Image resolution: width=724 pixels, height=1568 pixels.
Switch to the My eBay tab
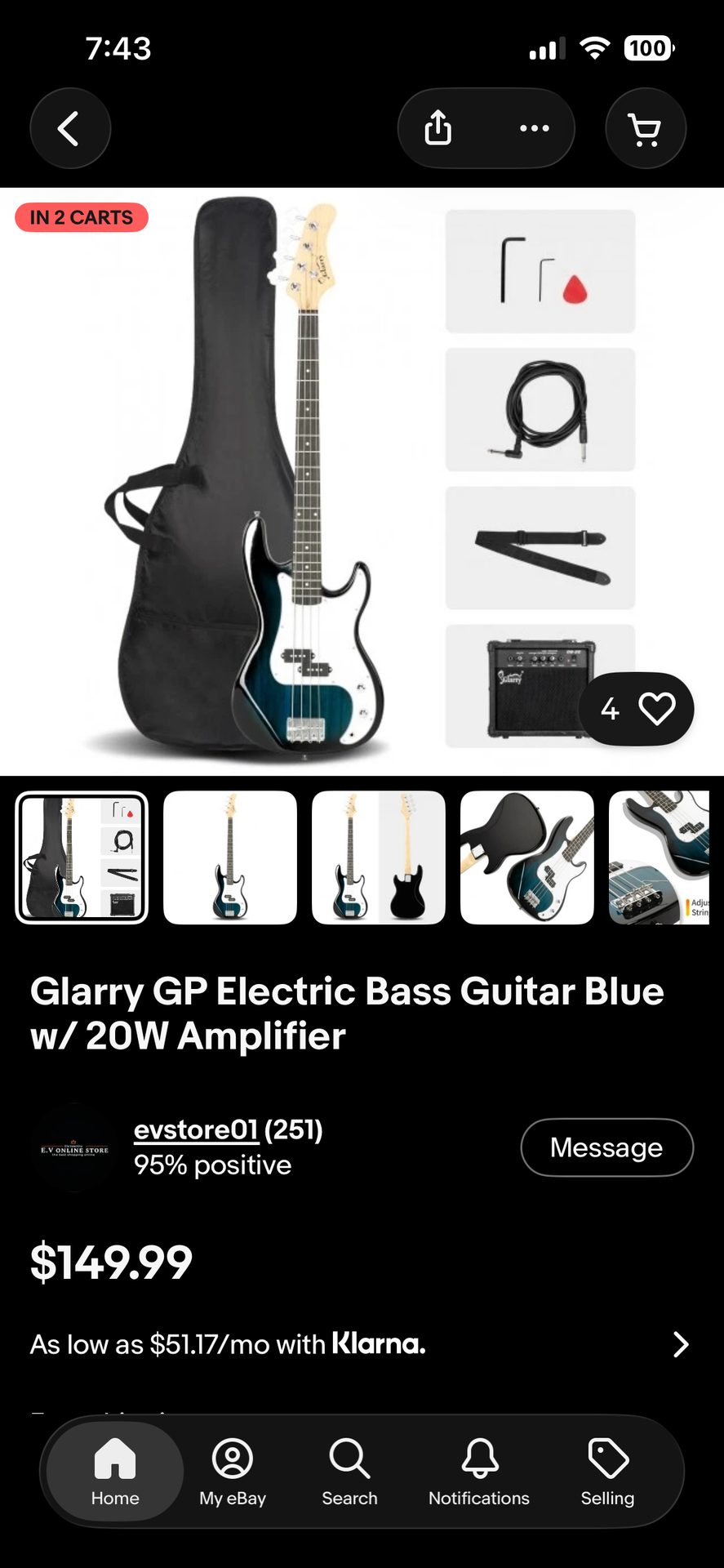click(233, 1472)
